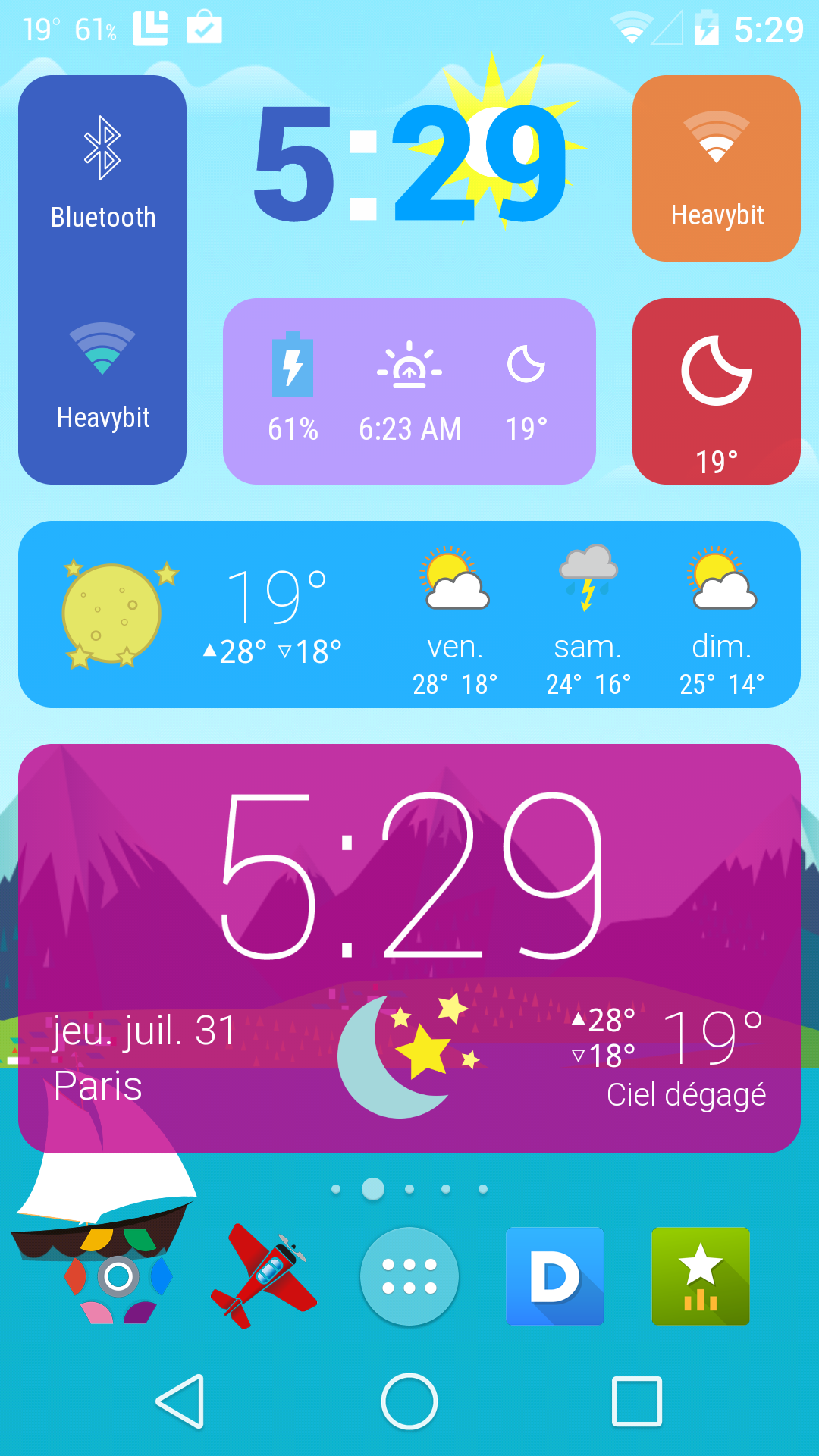Tap the Android back button

point(182,1401)
